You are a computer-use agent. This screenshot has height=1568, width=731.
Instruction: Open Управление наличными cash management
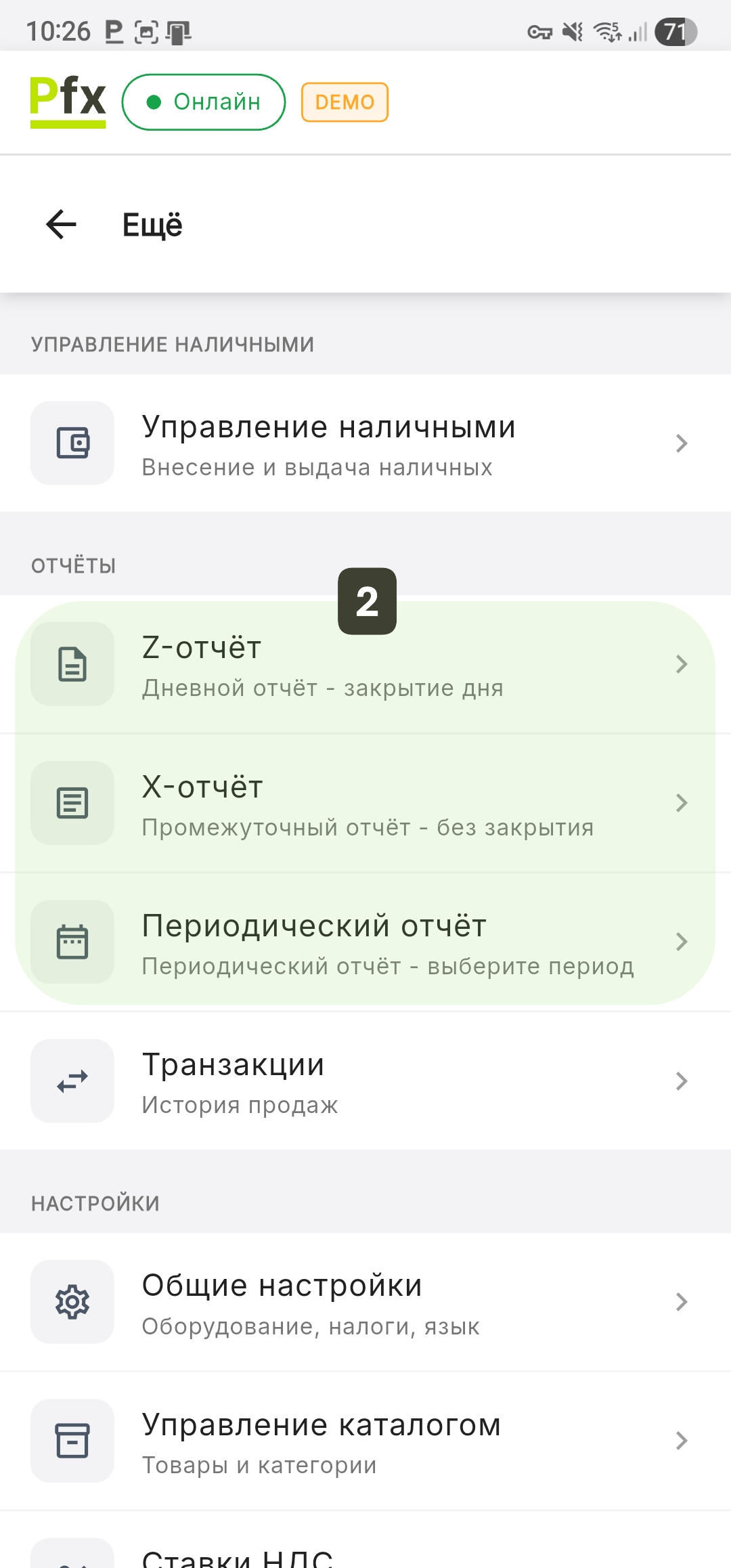[x=365, y=443]
